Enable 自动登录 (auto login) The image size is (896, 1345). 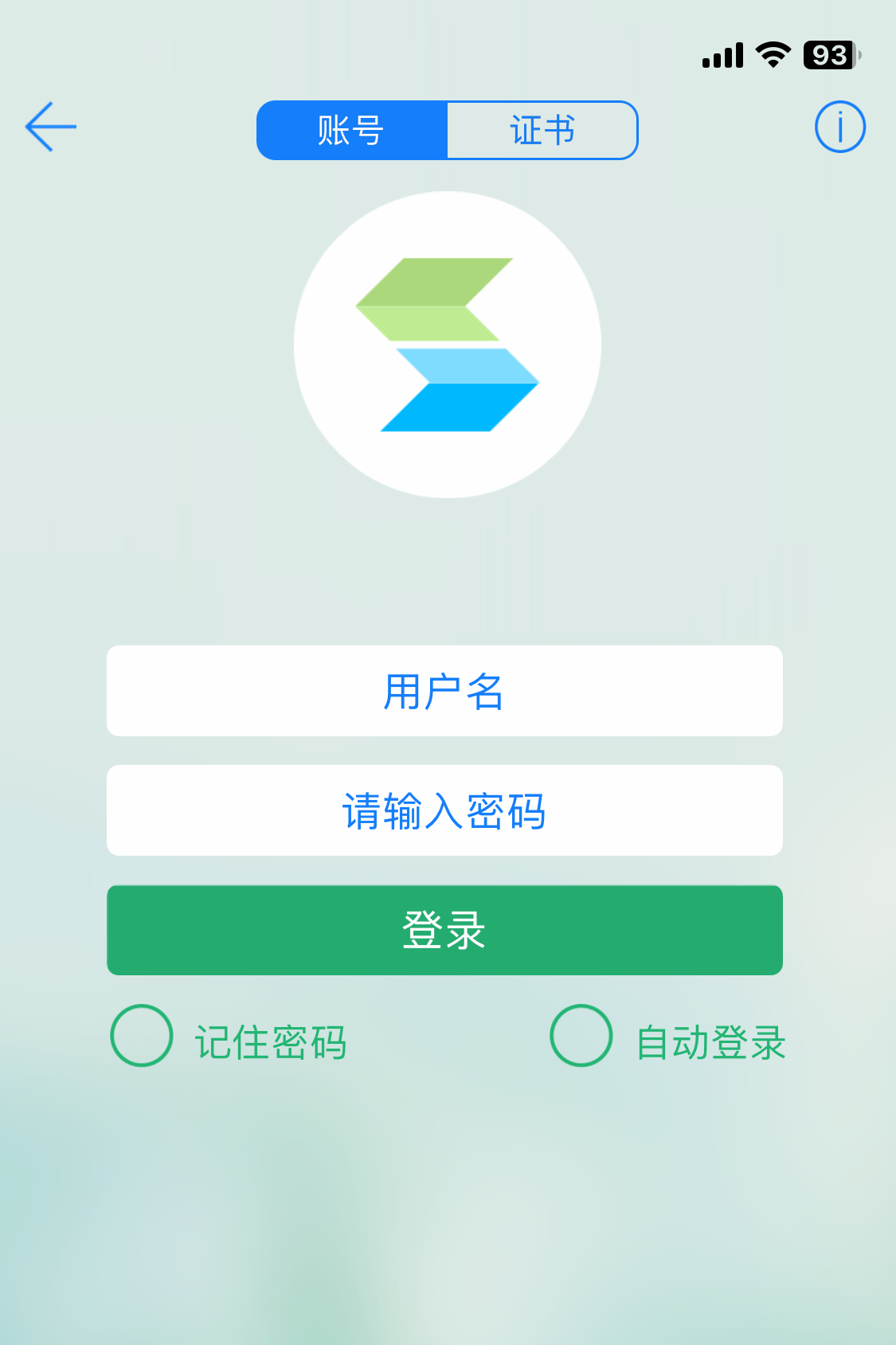(581, 1037)
